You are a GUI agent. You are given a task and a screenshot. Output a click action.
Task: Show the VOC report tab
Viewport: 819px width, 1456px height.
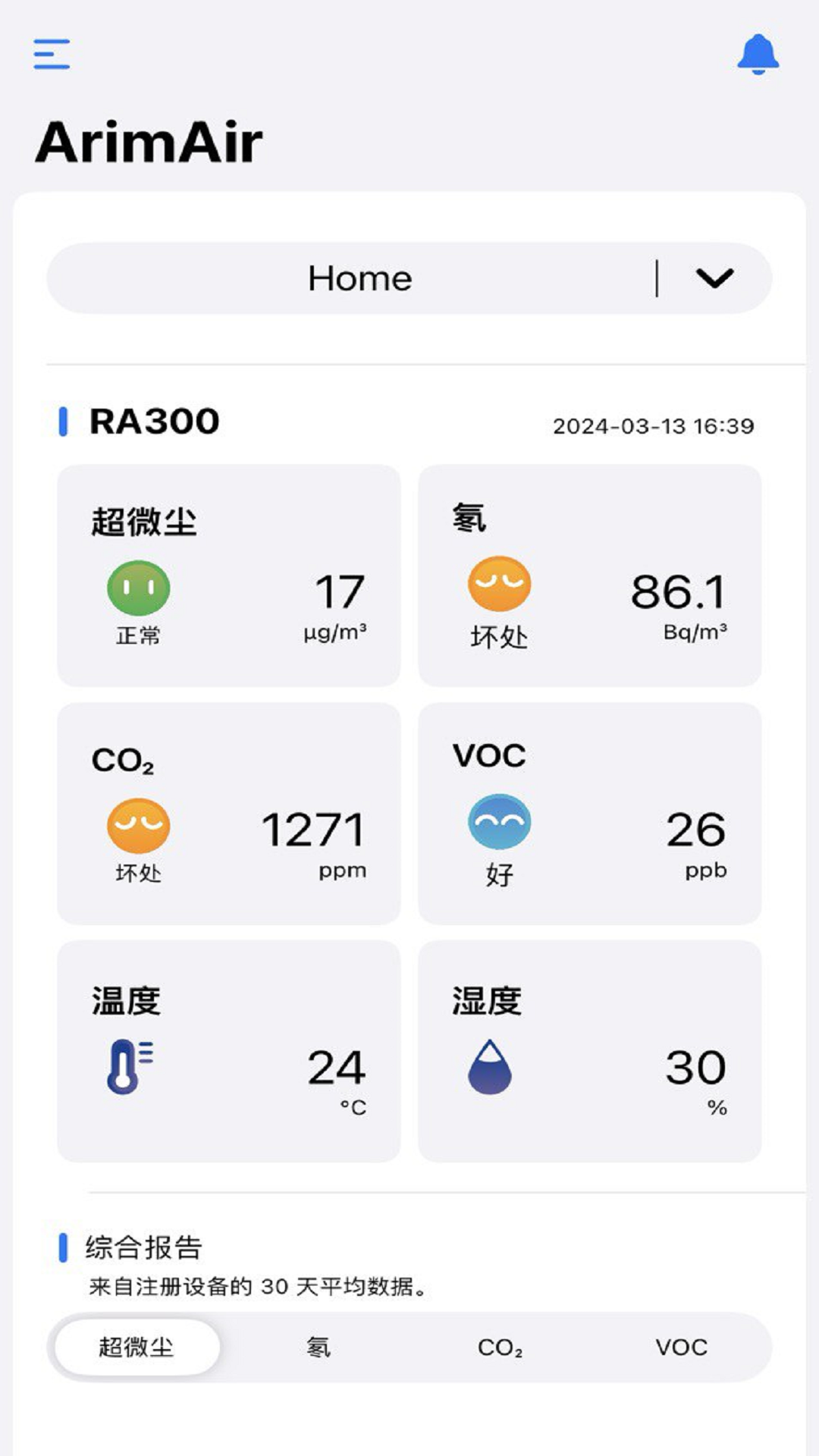pos(681,1347)
